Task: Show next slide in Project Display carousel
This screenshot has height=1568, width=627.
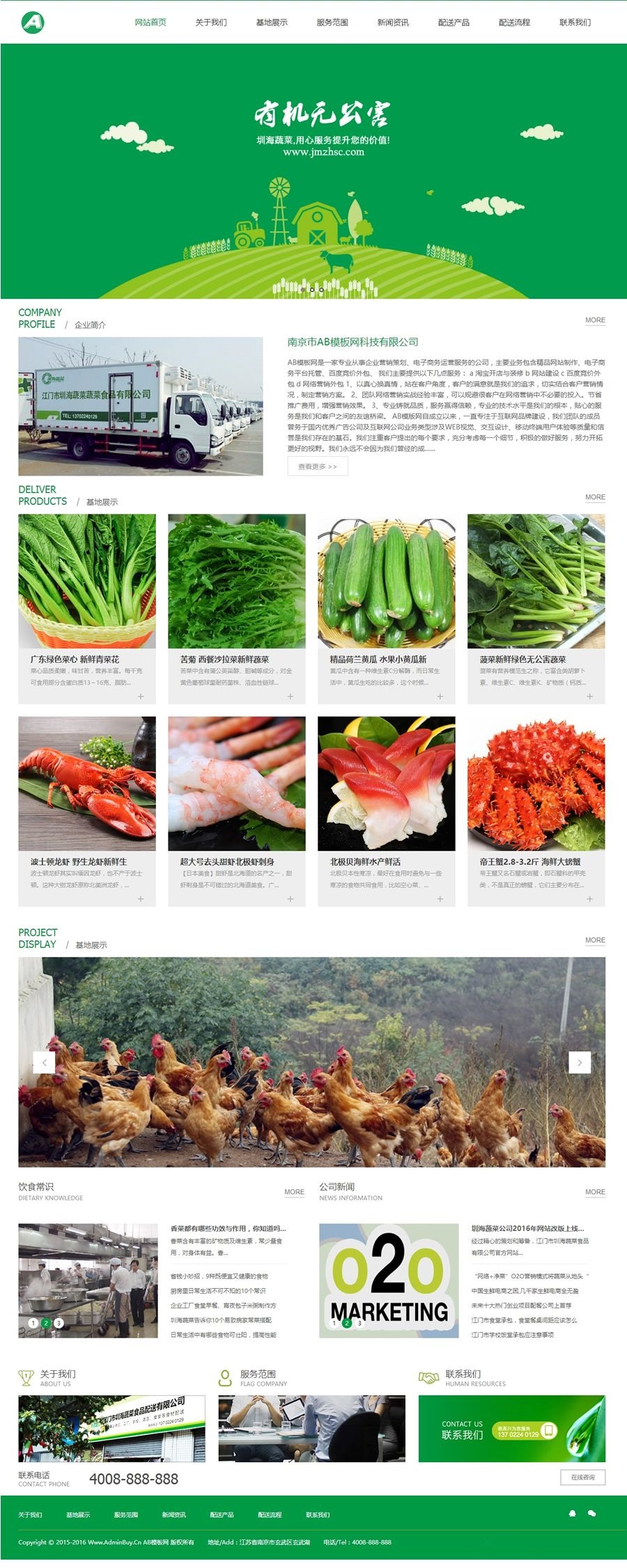Action: pyautogui.click(x=580, y=1062)
